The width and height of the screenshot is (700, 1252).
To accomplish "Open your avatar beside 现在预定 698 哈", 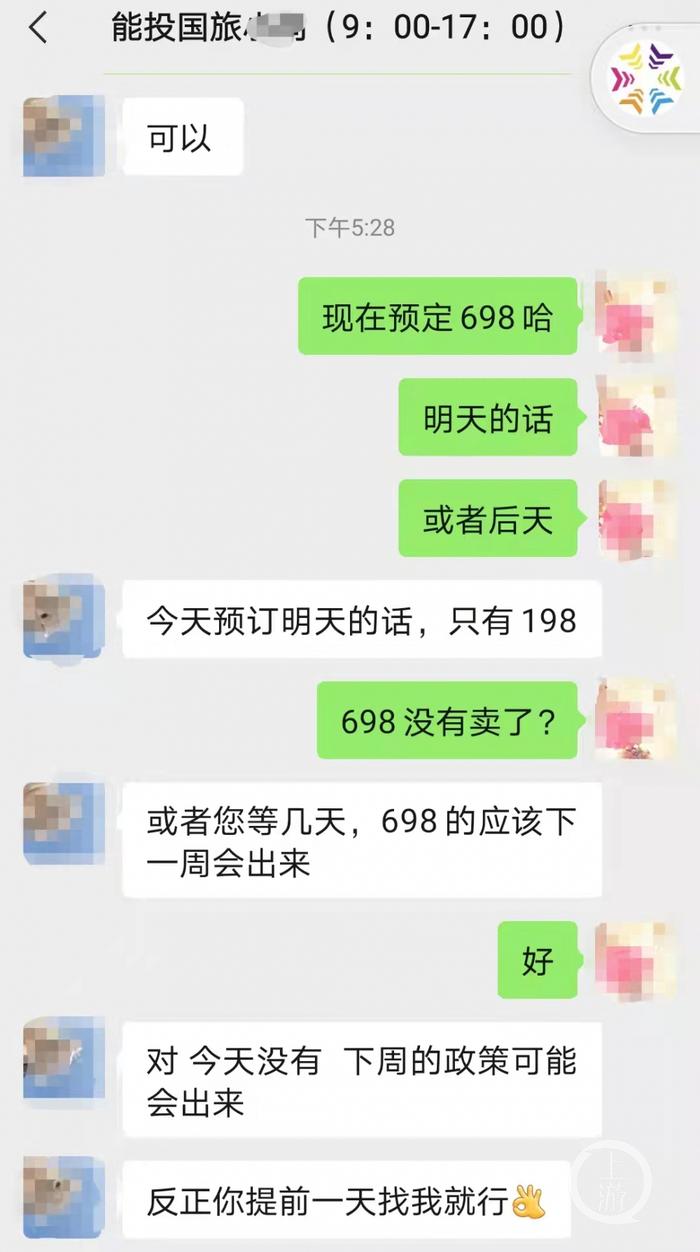I will [635, 316].
